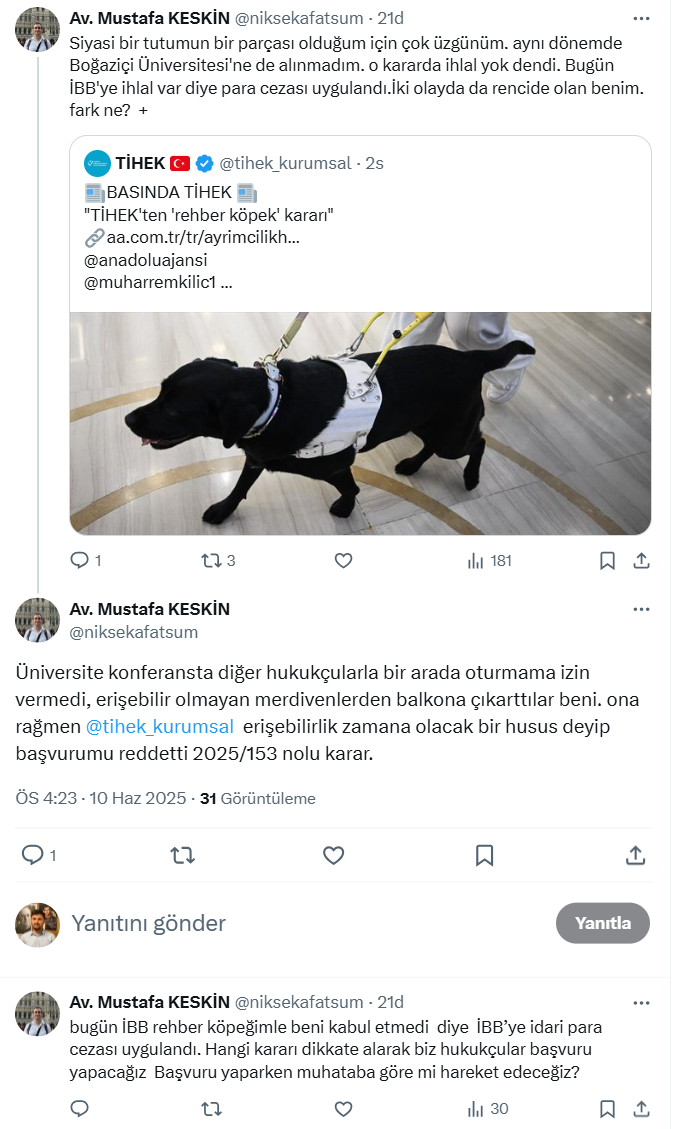Share the main tweet
The image size is (684, 1129).
coord(634,855)
